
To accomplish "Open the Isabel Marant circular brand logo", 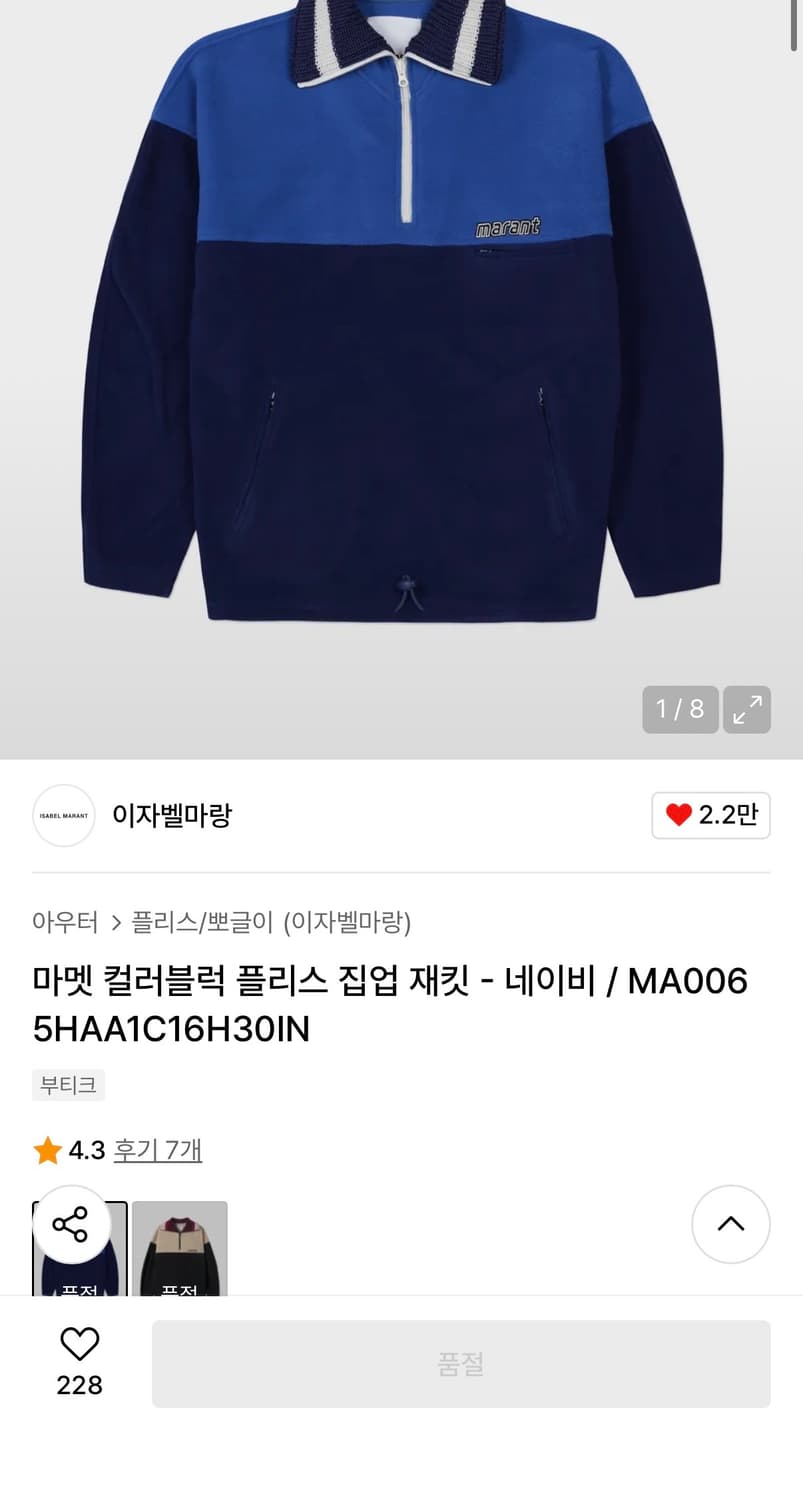I will click(x=63, y=815).
